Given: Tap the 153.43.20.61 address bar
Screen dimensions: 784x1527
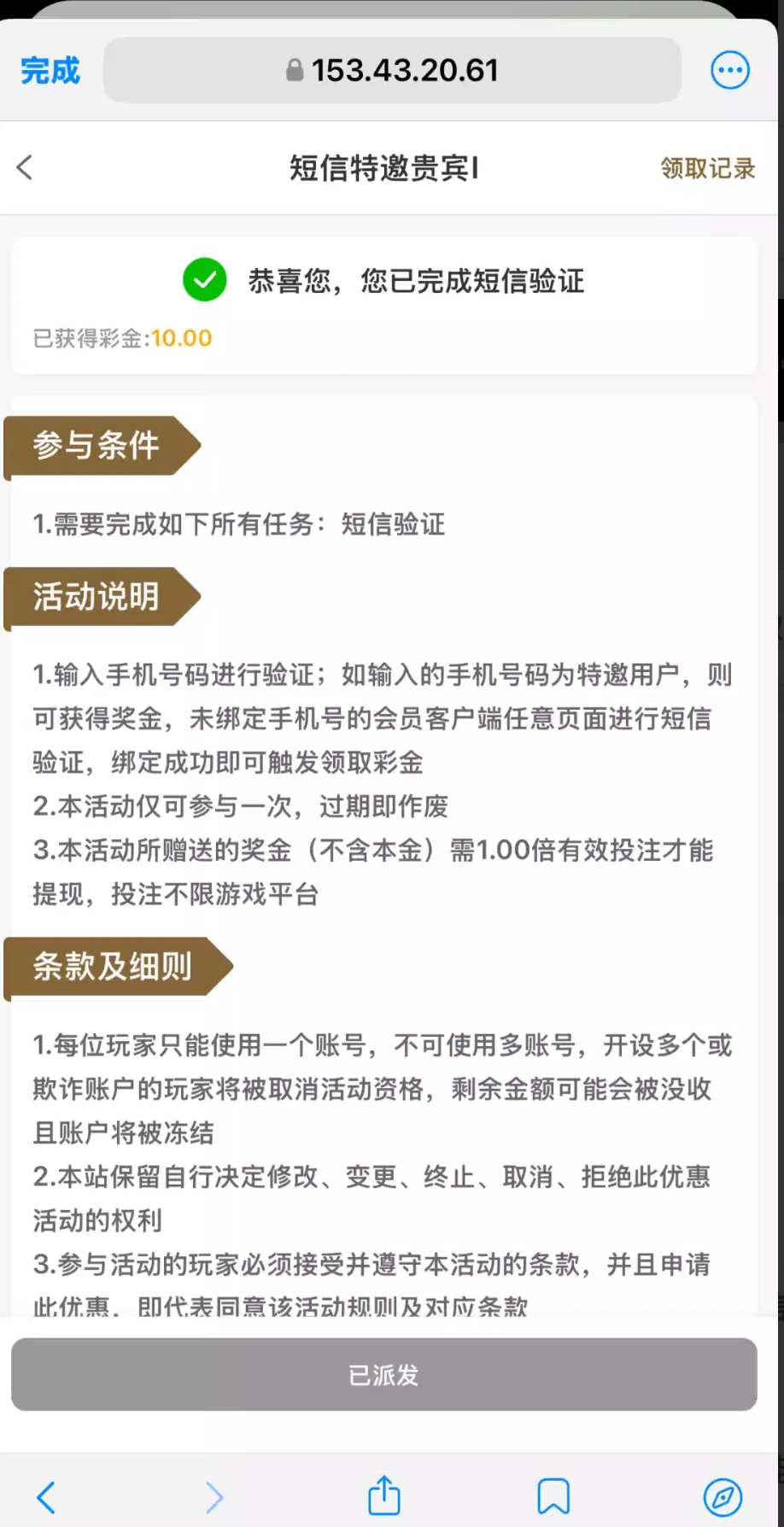Looking at the screenshot, I should [393, 70].
